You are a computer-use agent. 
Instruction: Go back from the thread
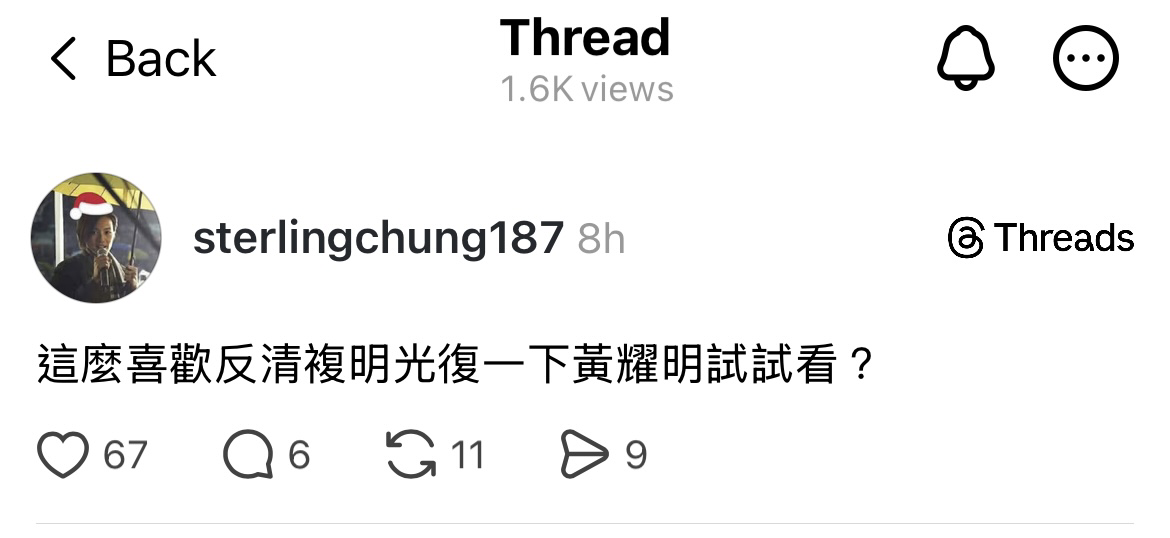tap(131, 59)
